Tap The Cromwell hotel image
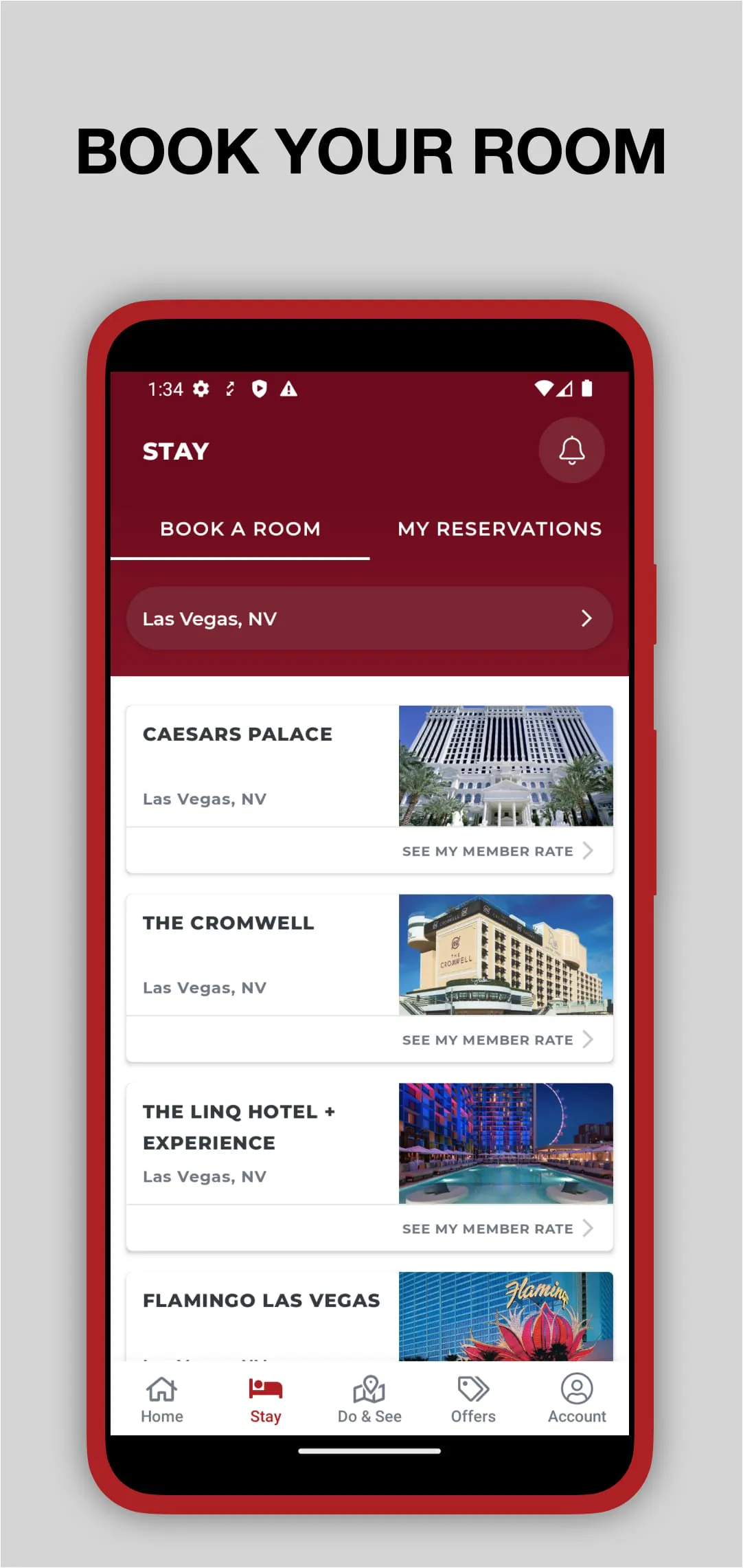 tap(505, 955)
